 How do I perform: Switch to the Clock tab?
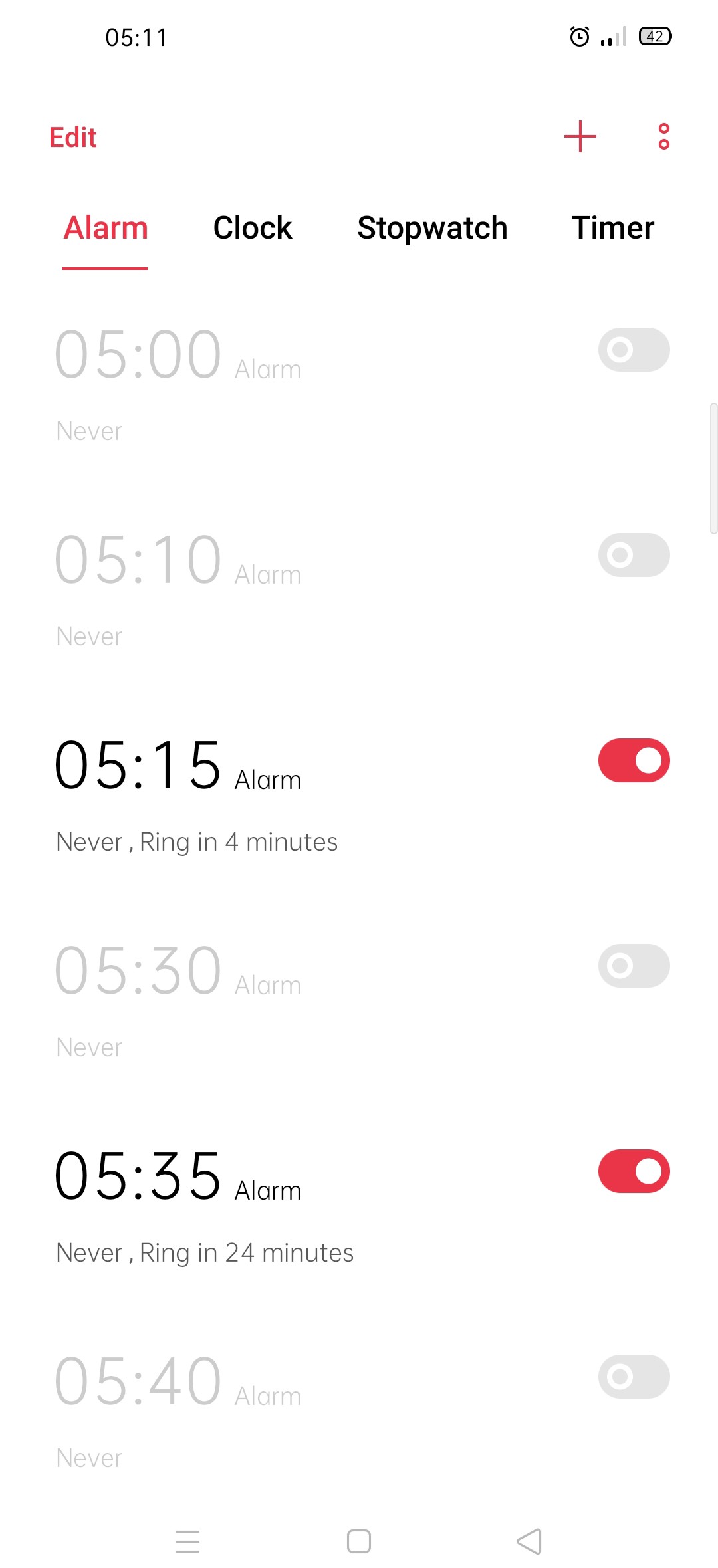(253, 228)
